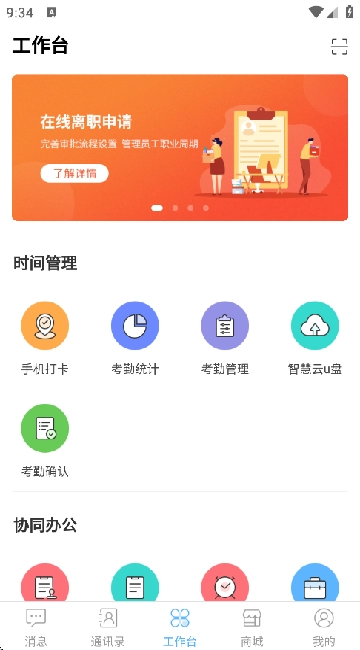Launch 智慧云u盘 cloud drive
Image resolution: width=360 pixels, height=650 pixels.
[315, 338]
